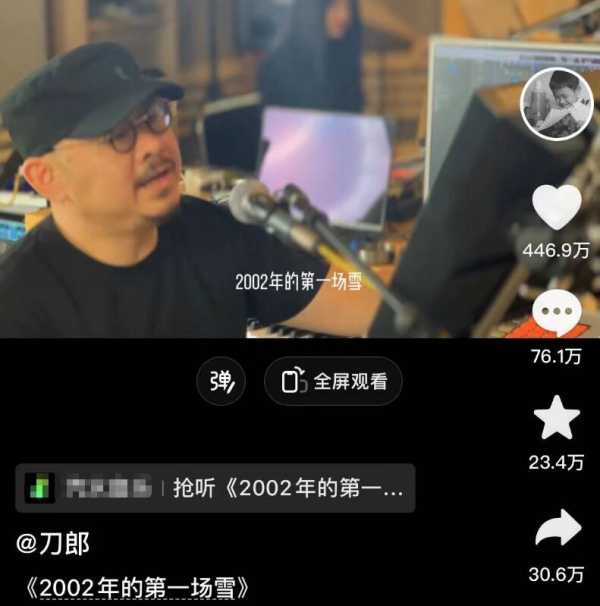Open the creator's profile avatar
Viewport: 600px width, 606px height.
tap(556, 104)
